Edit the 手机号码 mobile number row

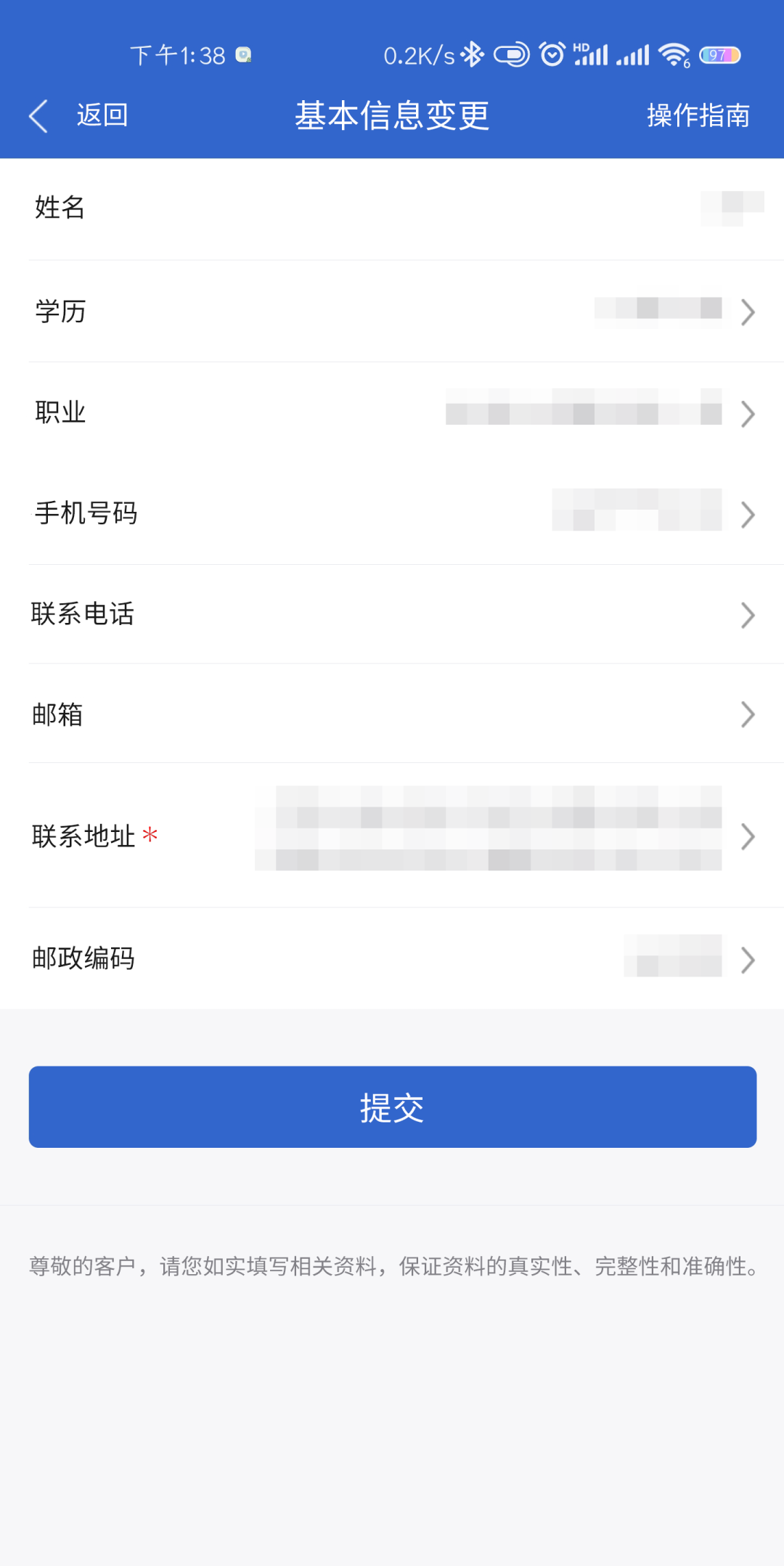(392, 513)
